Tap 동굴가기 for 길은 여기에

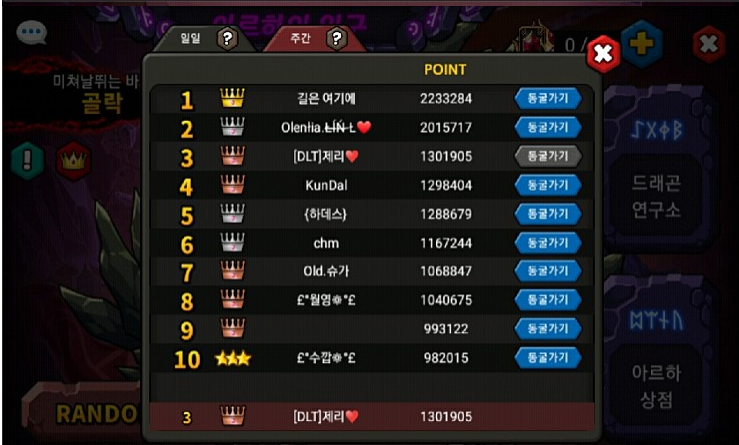pyautogui.click(x=547, y=98)
